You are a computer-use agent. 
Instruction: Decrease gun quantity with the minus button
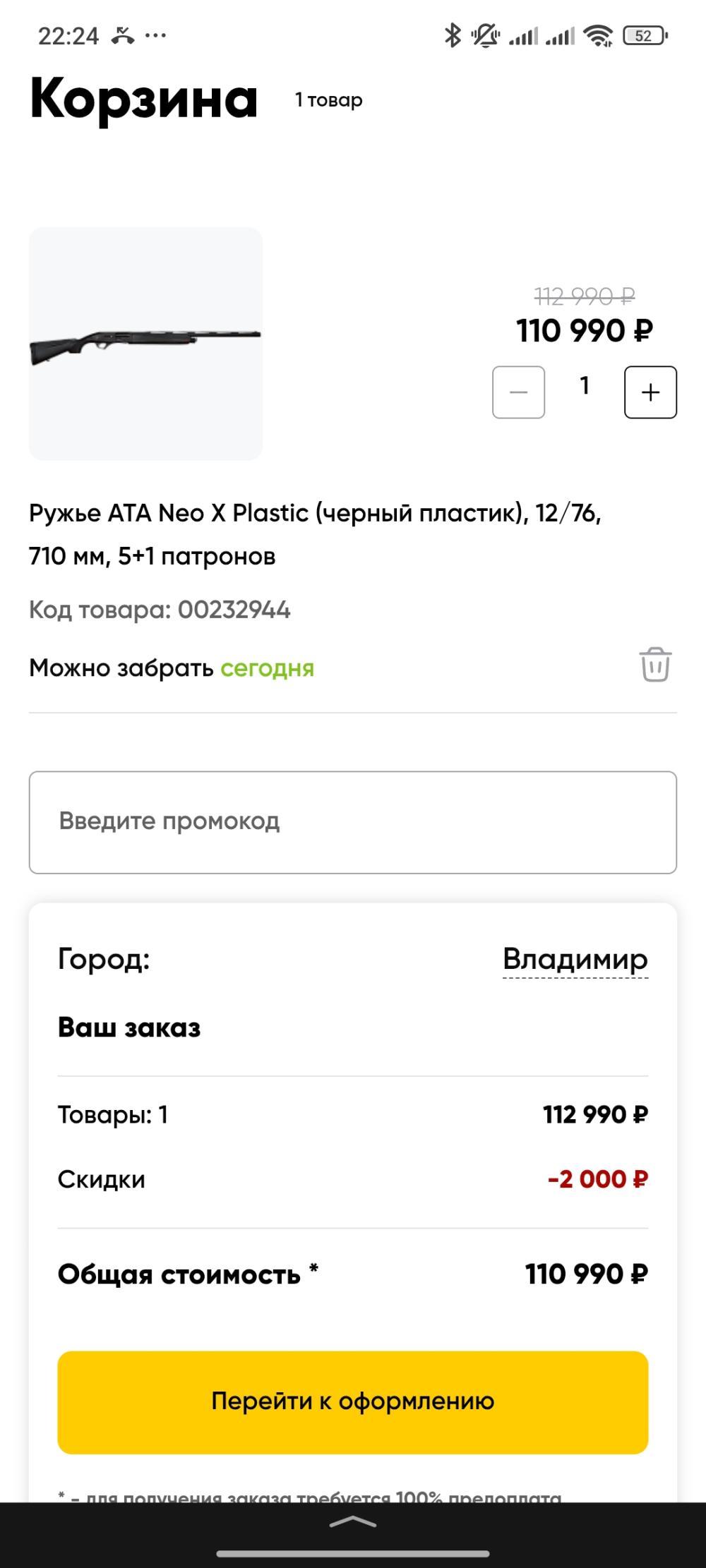(x=520, y=391)
